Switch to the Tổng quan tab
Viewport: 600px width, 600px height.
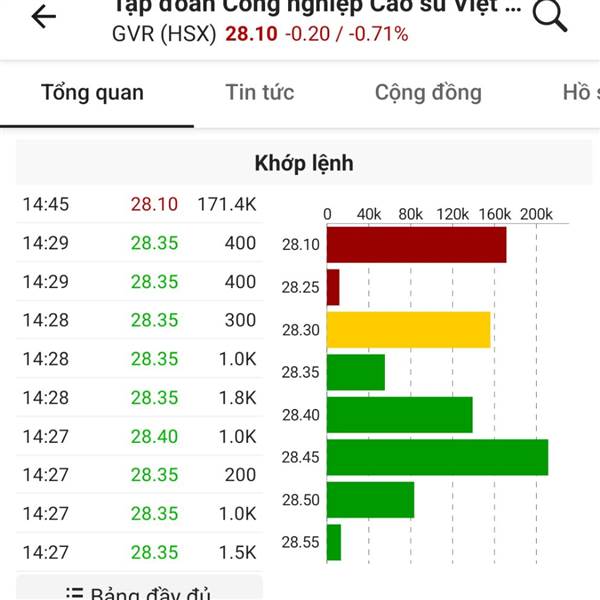tap(92, 93)
